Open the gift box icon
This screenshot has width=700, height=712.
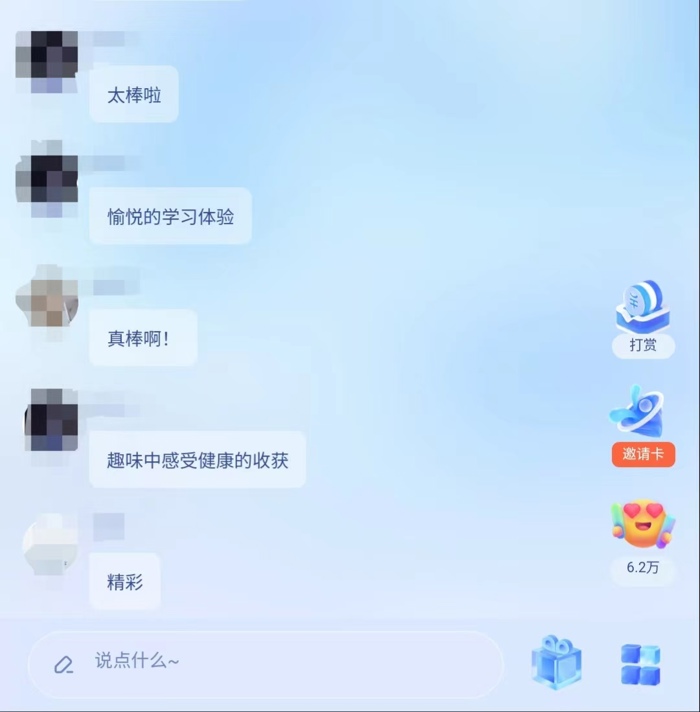click(557, 663)
